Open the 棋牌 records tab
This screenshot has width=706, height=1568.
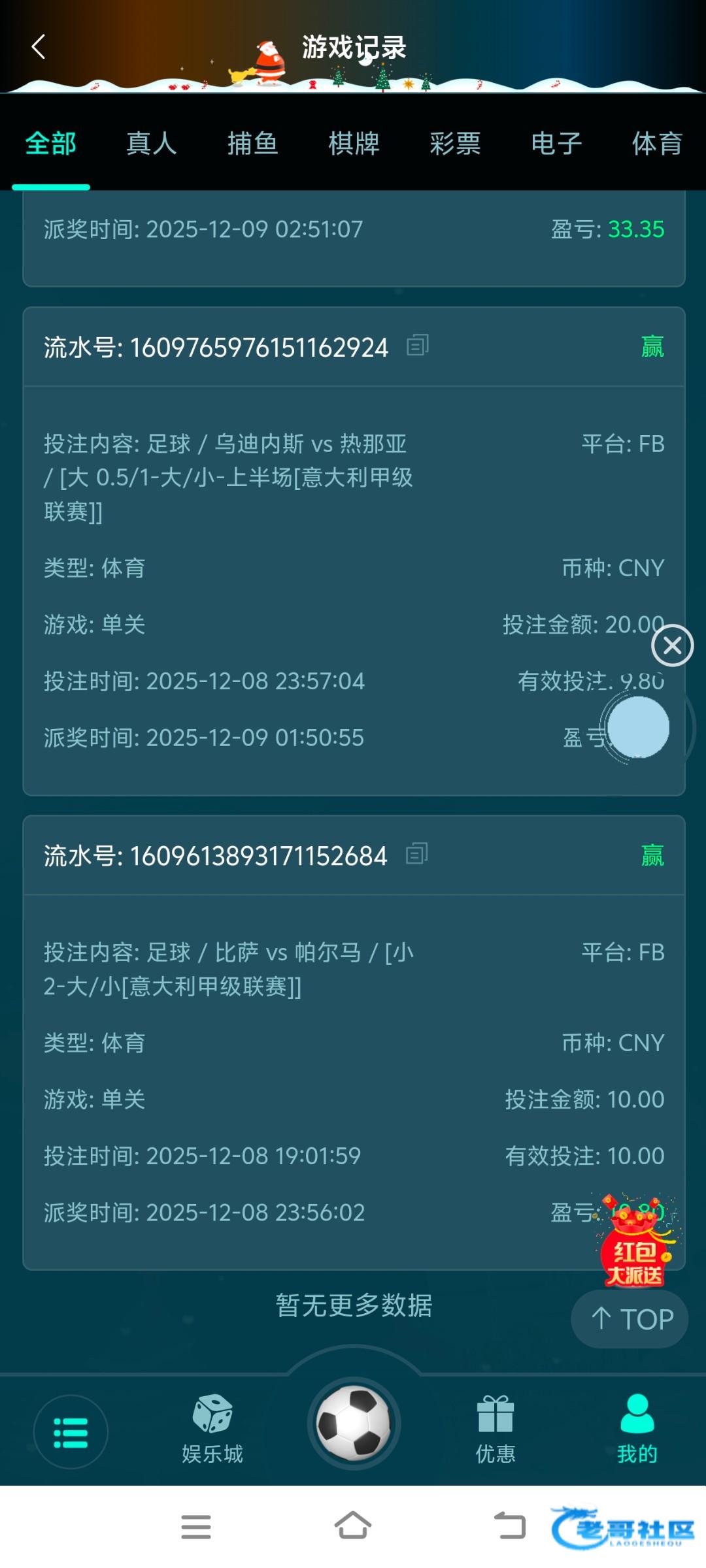click(354, 144)
